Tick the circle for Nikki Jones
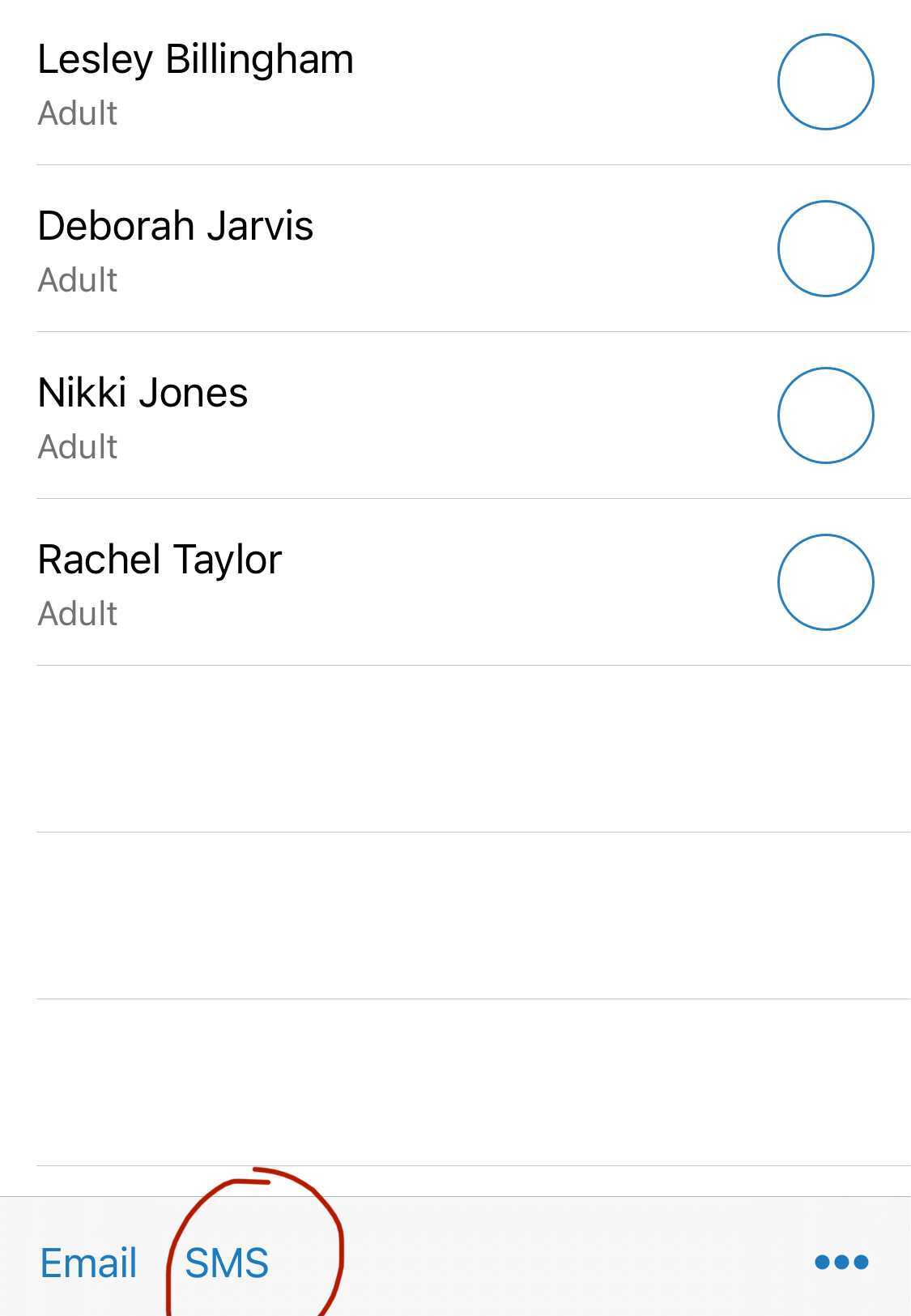The height and width of the screenshot is (1316, 911). pyautogui.click(x=825, y=415)
